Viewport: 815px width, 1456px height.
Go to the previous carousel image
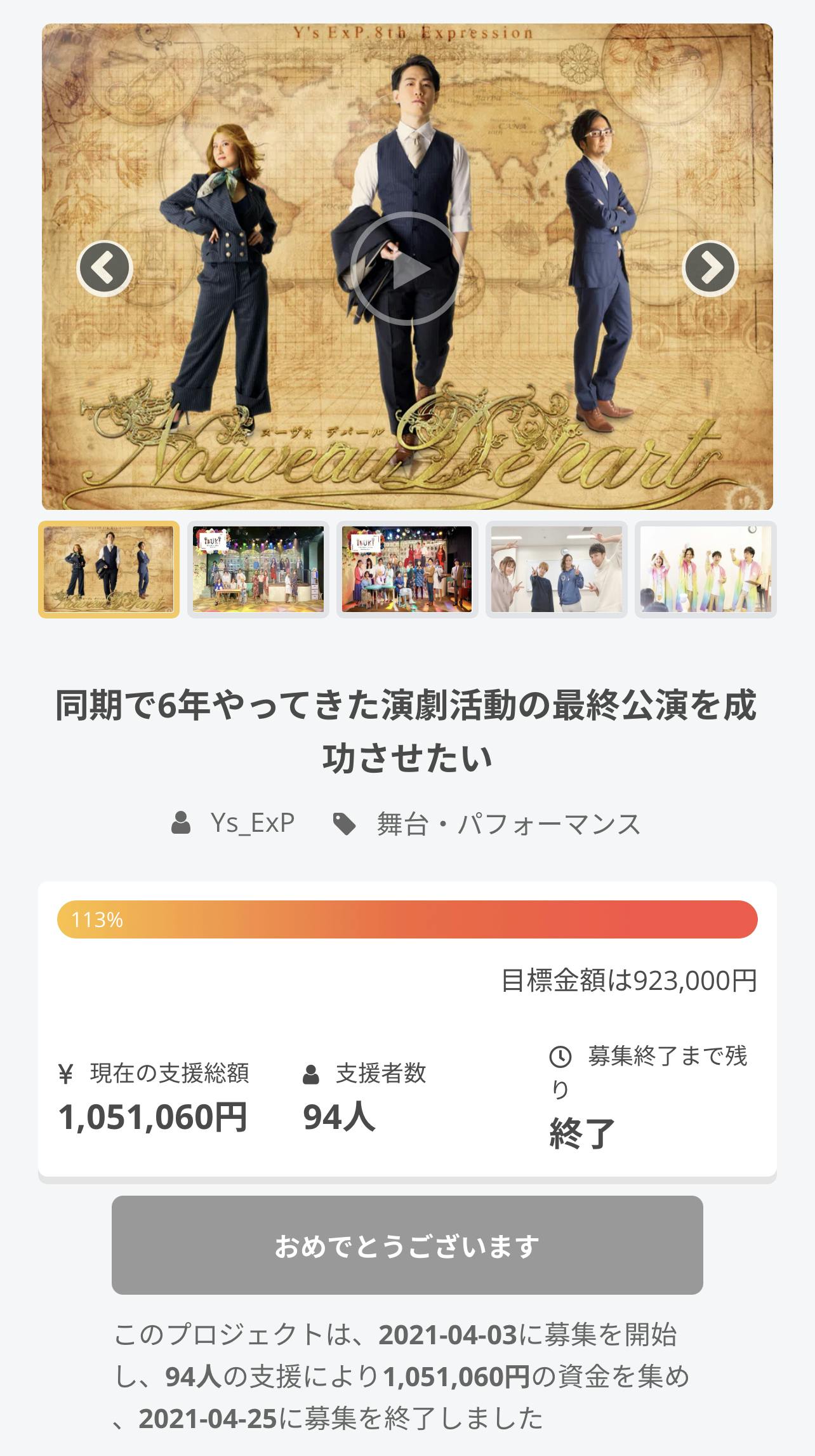(x=104, y=269)
